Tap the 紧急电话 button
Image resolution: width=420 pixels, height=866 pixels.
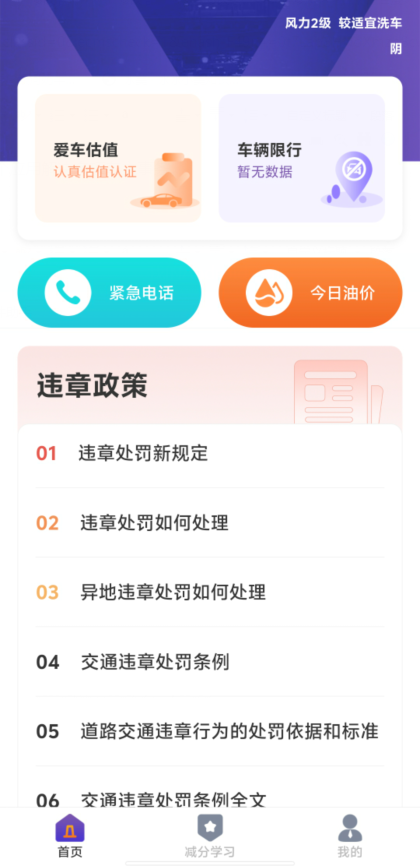click(109, 293)
